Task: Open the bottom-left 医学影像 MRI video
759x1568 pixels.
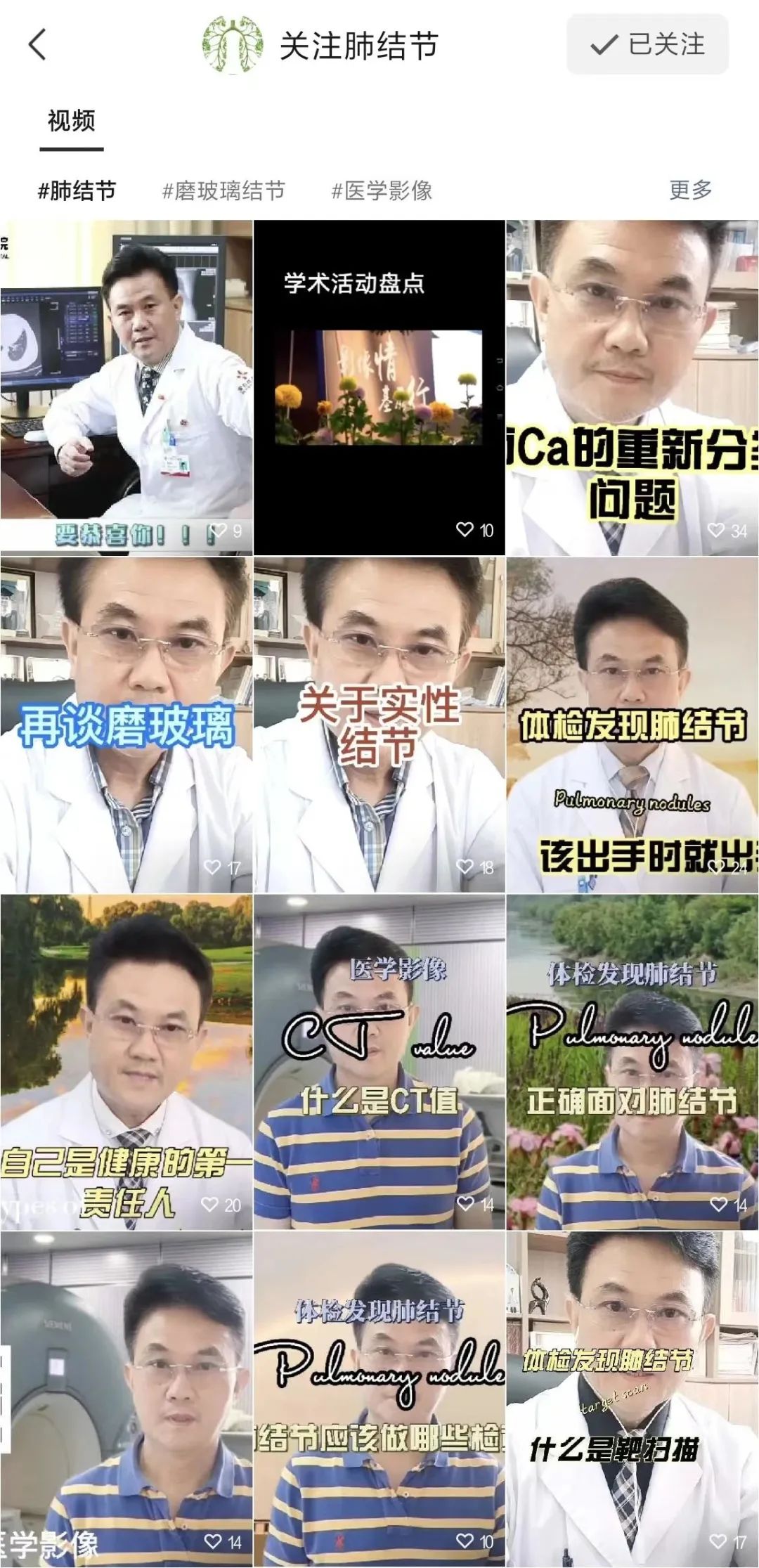Action: click(x=126, y=1399)
